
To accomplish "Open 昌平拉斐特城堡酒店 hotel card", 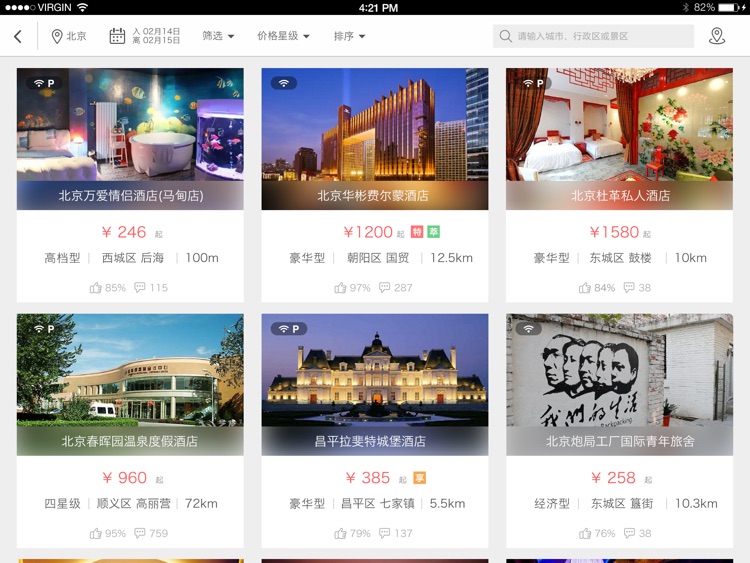I will 375,430.
